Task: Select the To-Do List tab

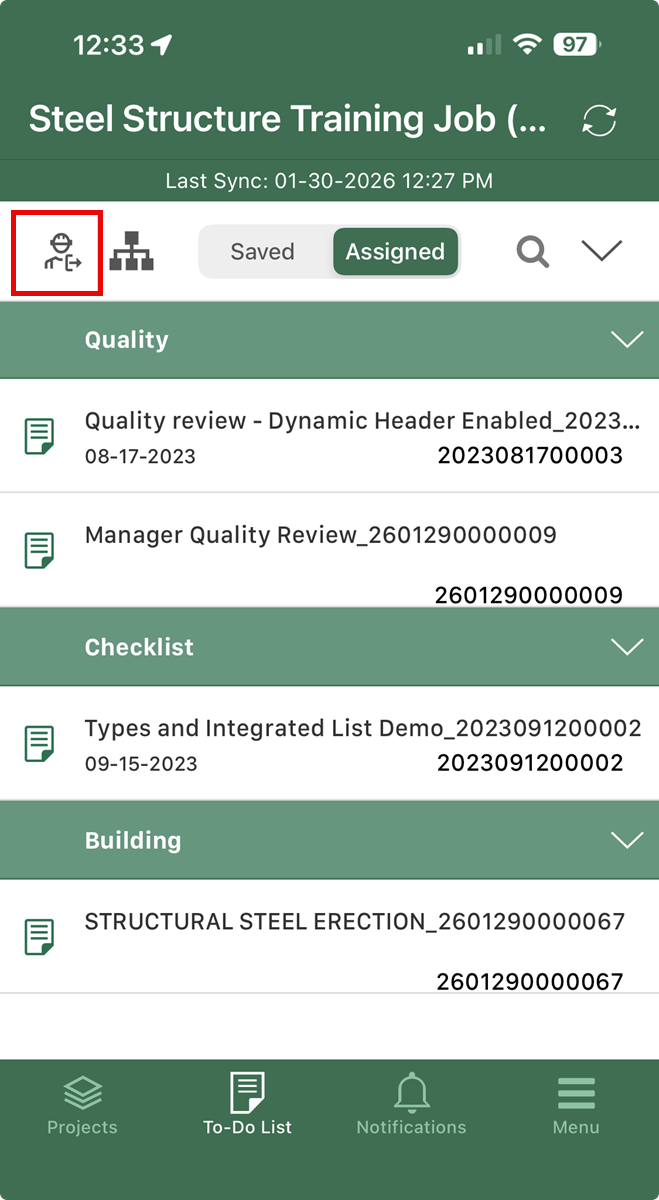Action: [247, 1105]
